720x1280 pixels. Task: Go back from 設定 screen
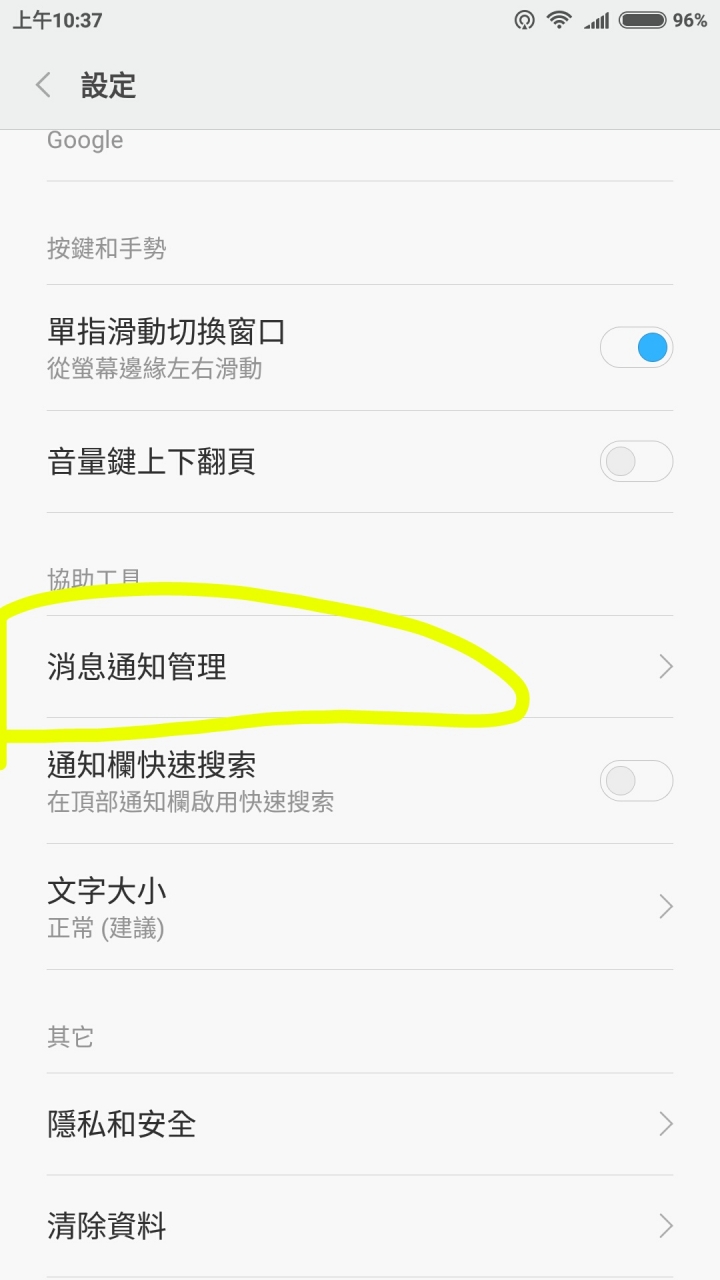click(43, 85)
